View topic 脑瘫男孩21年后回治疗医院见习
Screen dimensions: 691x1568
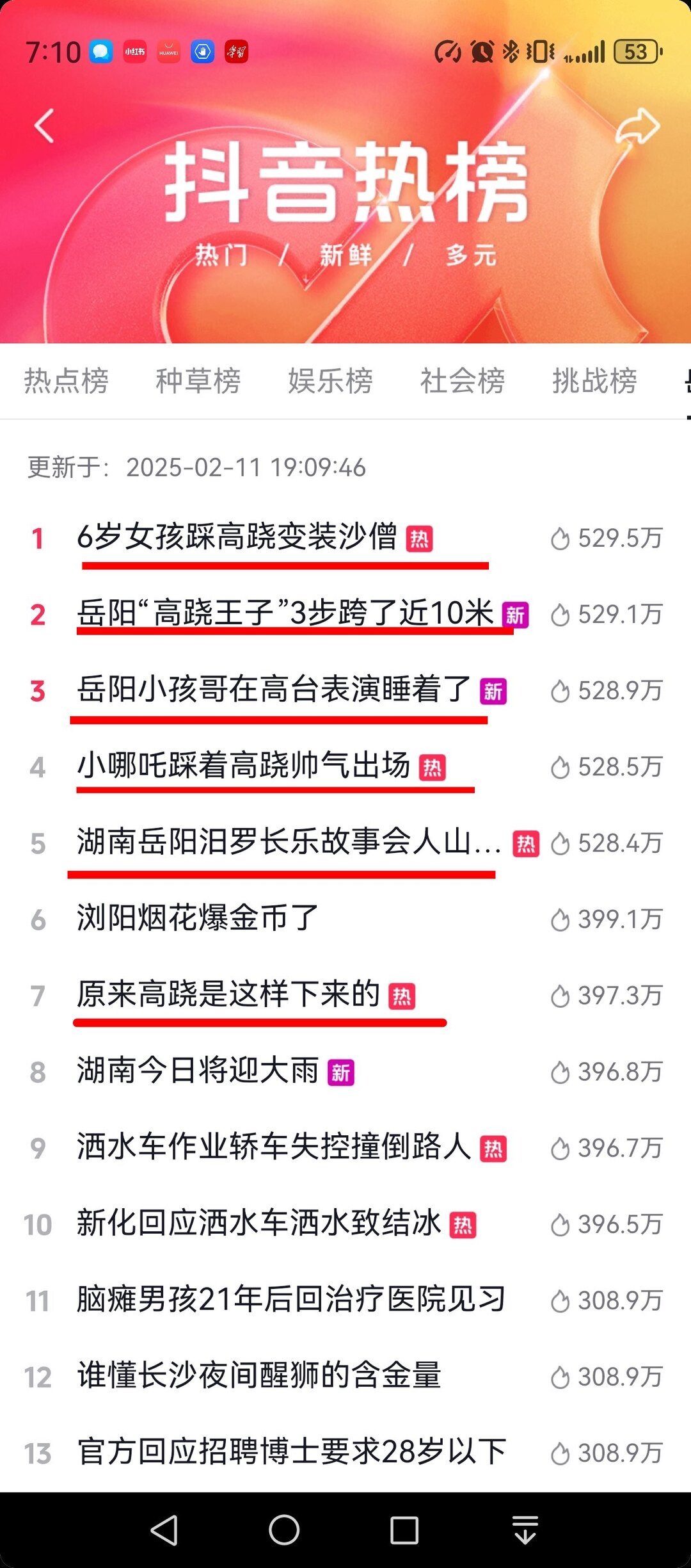[x=291, y=1299]
